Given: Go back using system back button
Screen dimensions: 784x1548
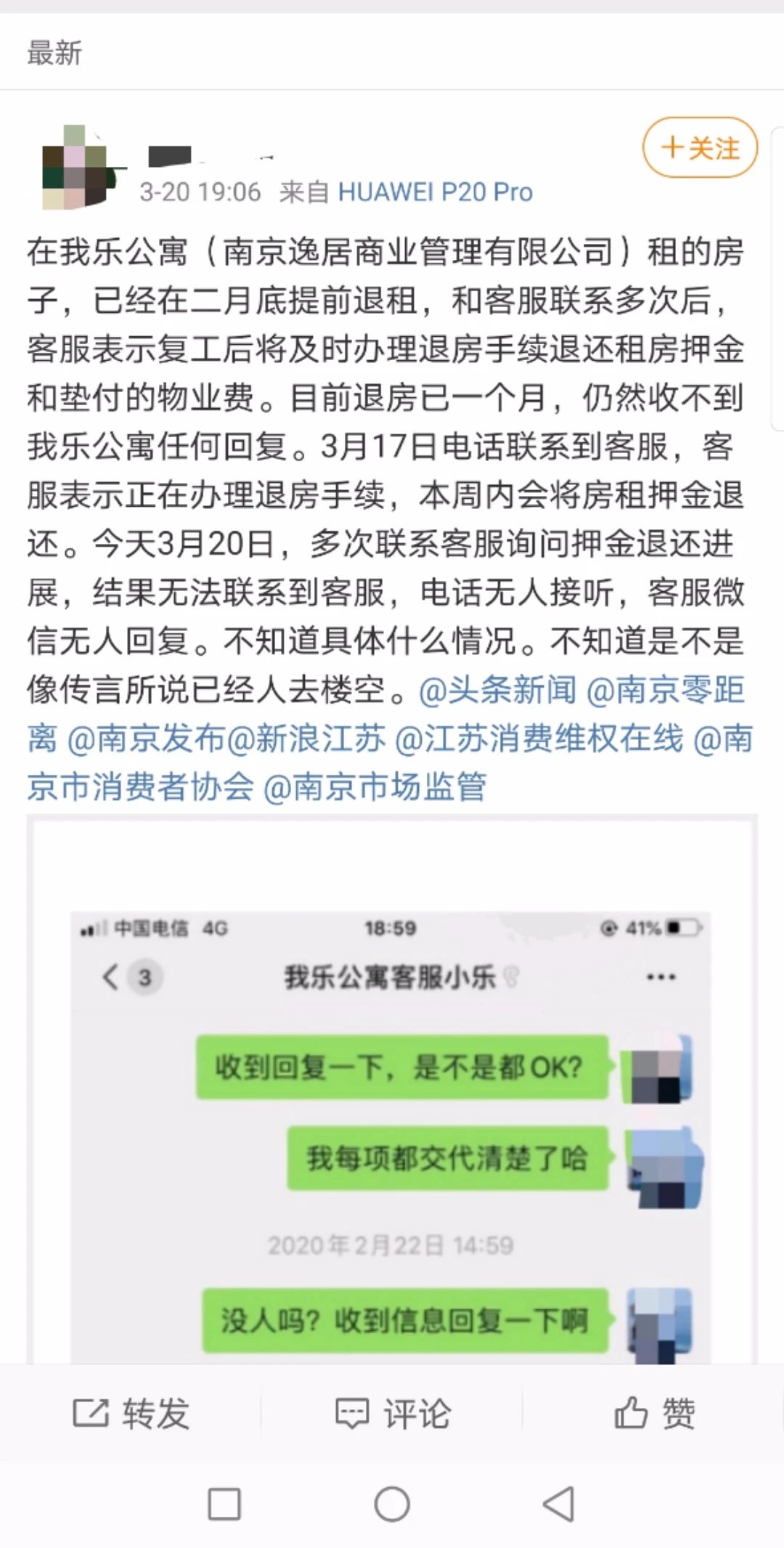Looking at the screenshot, I should tap(558, 1504).
